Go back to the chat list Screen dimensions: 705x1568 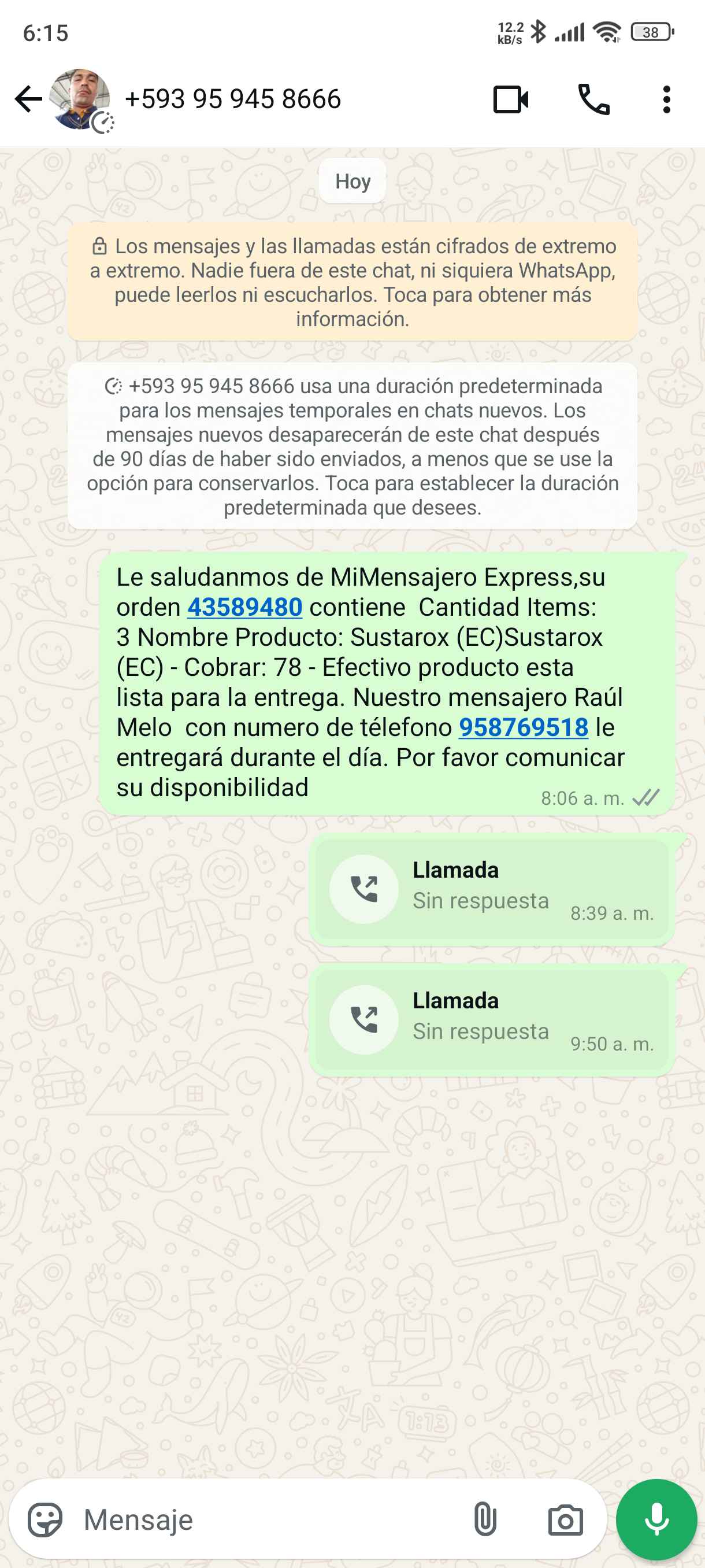coord(28,99)
